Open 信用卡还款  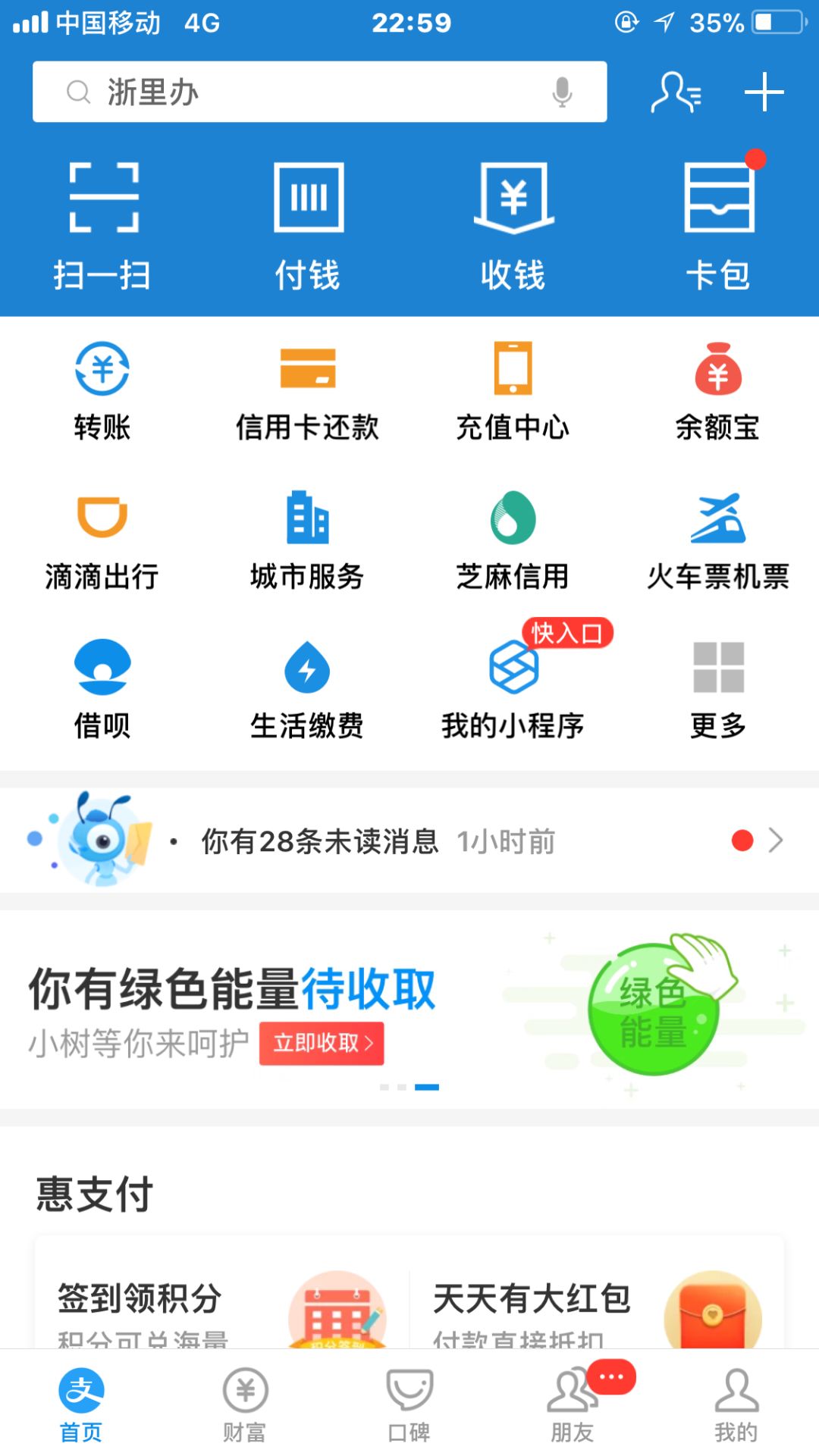coord(308,392)
